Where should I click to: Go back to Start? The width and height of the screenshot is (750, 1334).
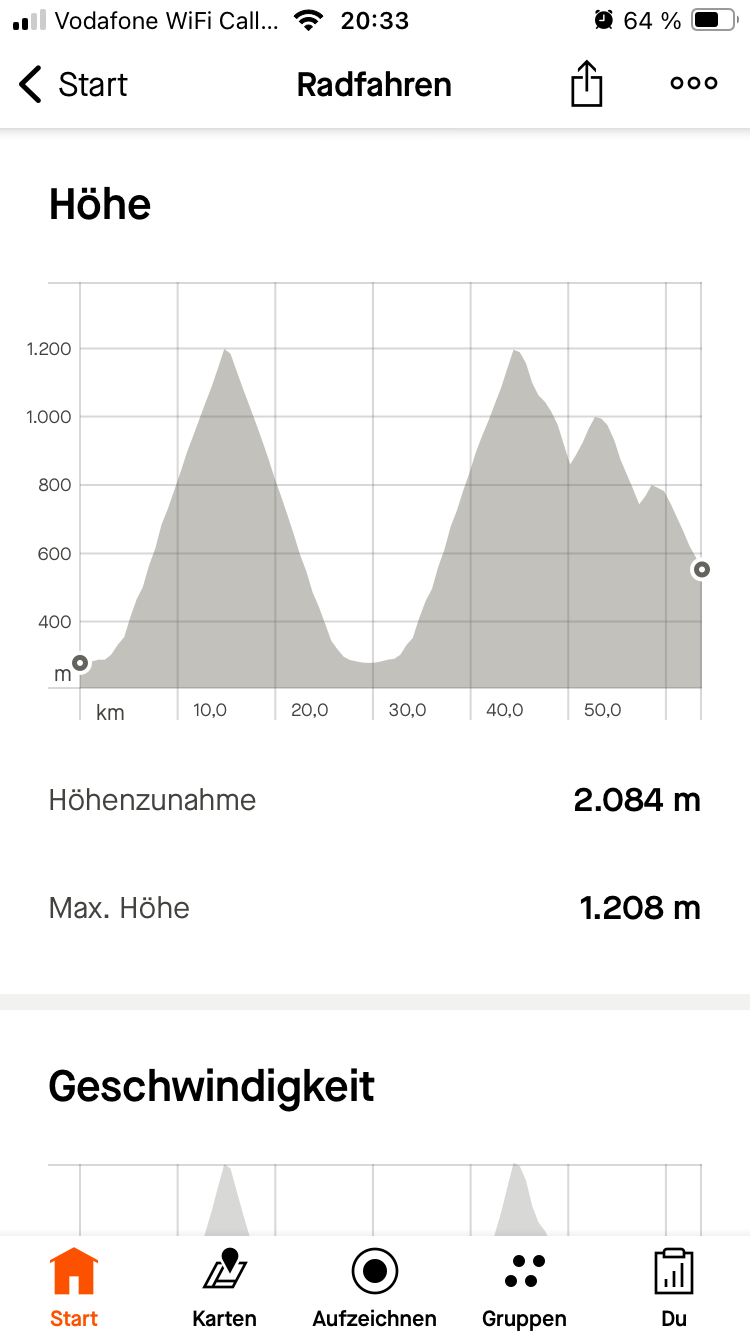72,85
